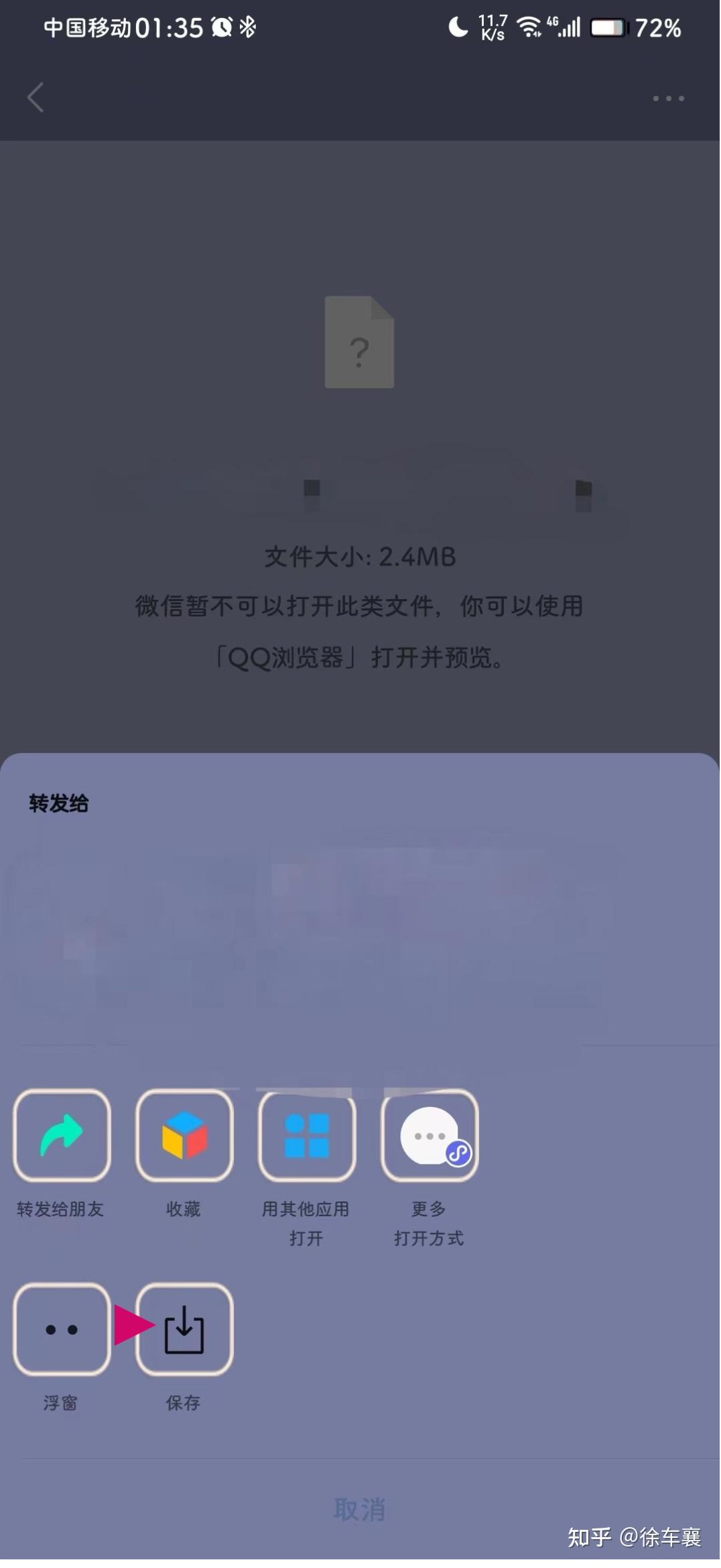This screenshot has height=1568, width=721.
Task: Add the file to 收藏
Action: [x=184, y=1136]
